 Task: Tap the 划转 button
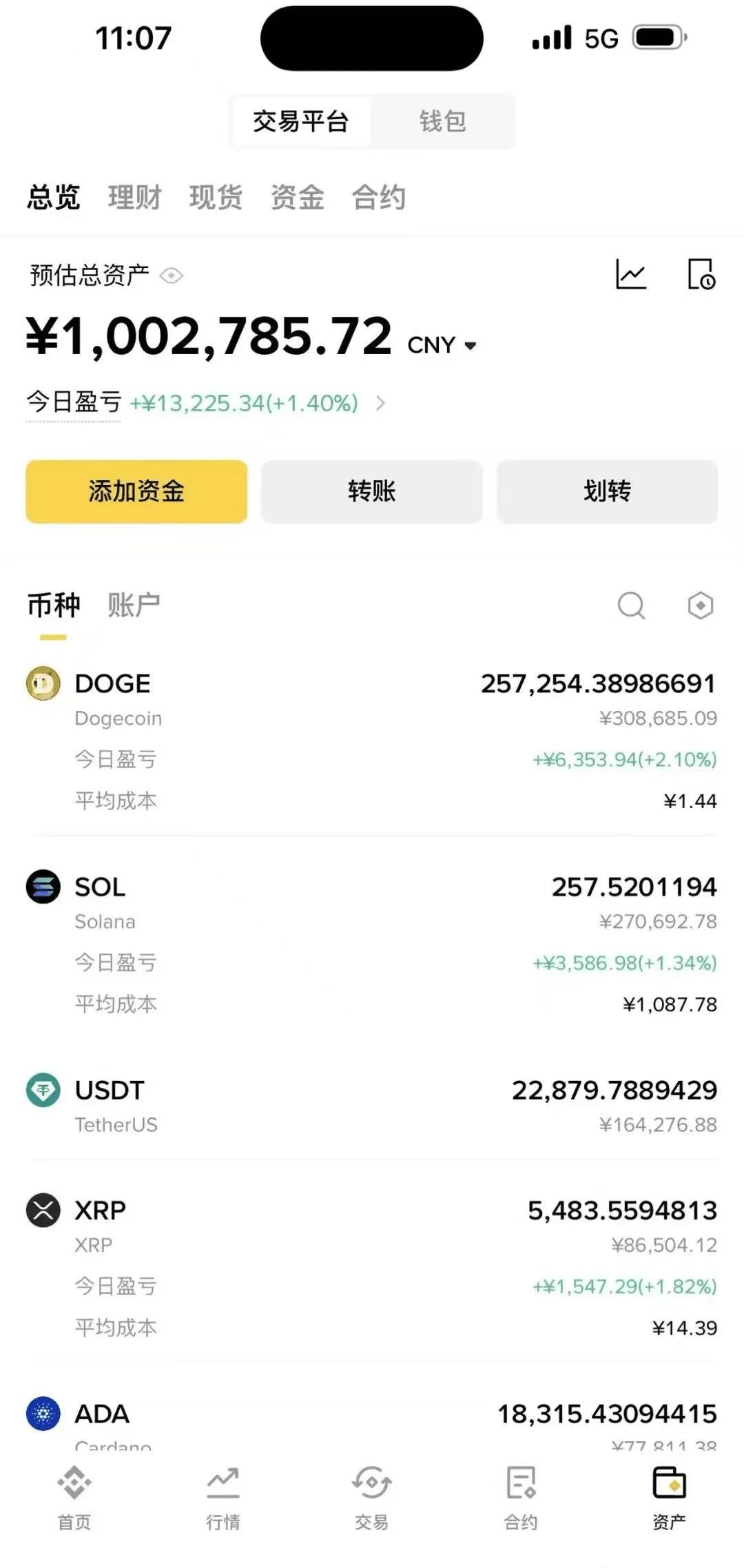[x=607, y=491]
